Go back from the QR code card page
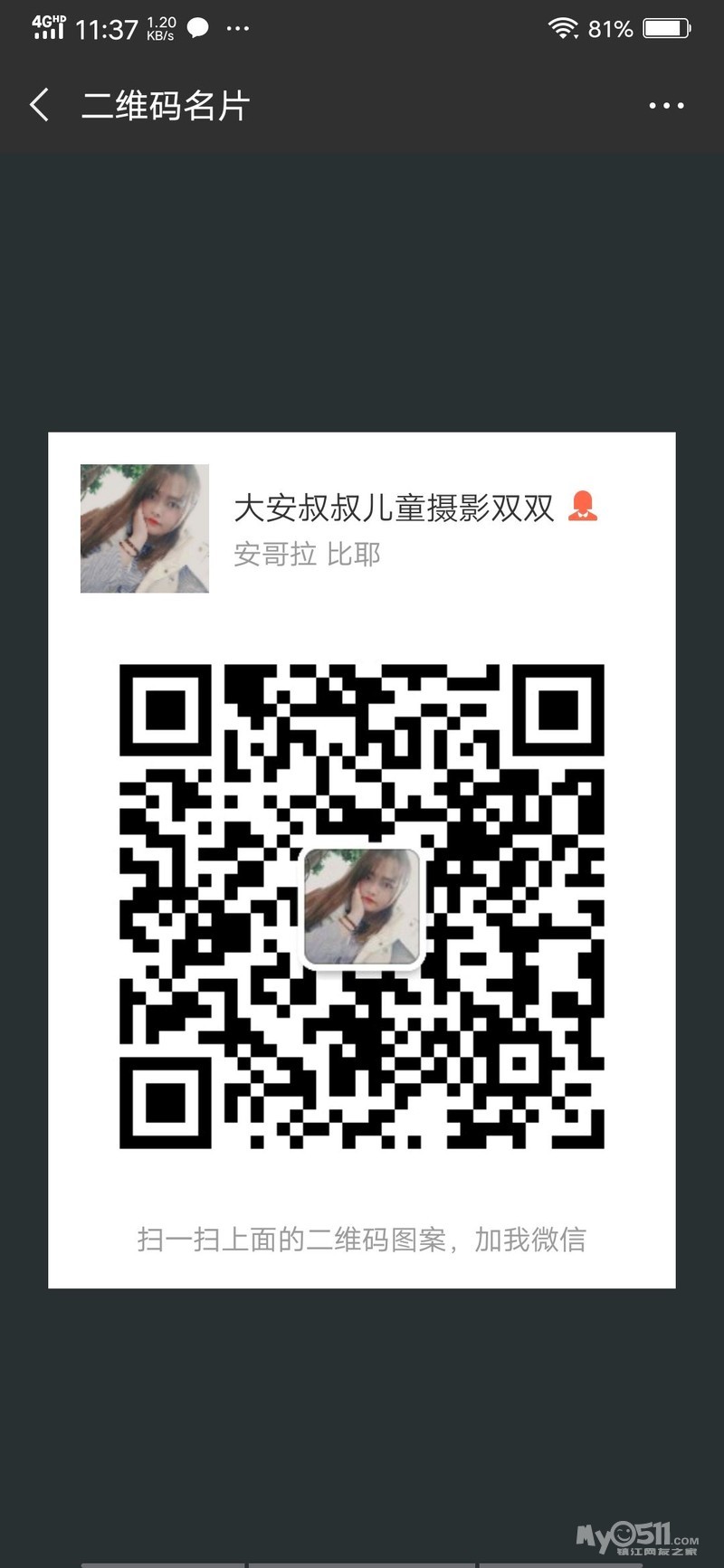This screenshot has height=1568, width=724. (x=40, y=105)
